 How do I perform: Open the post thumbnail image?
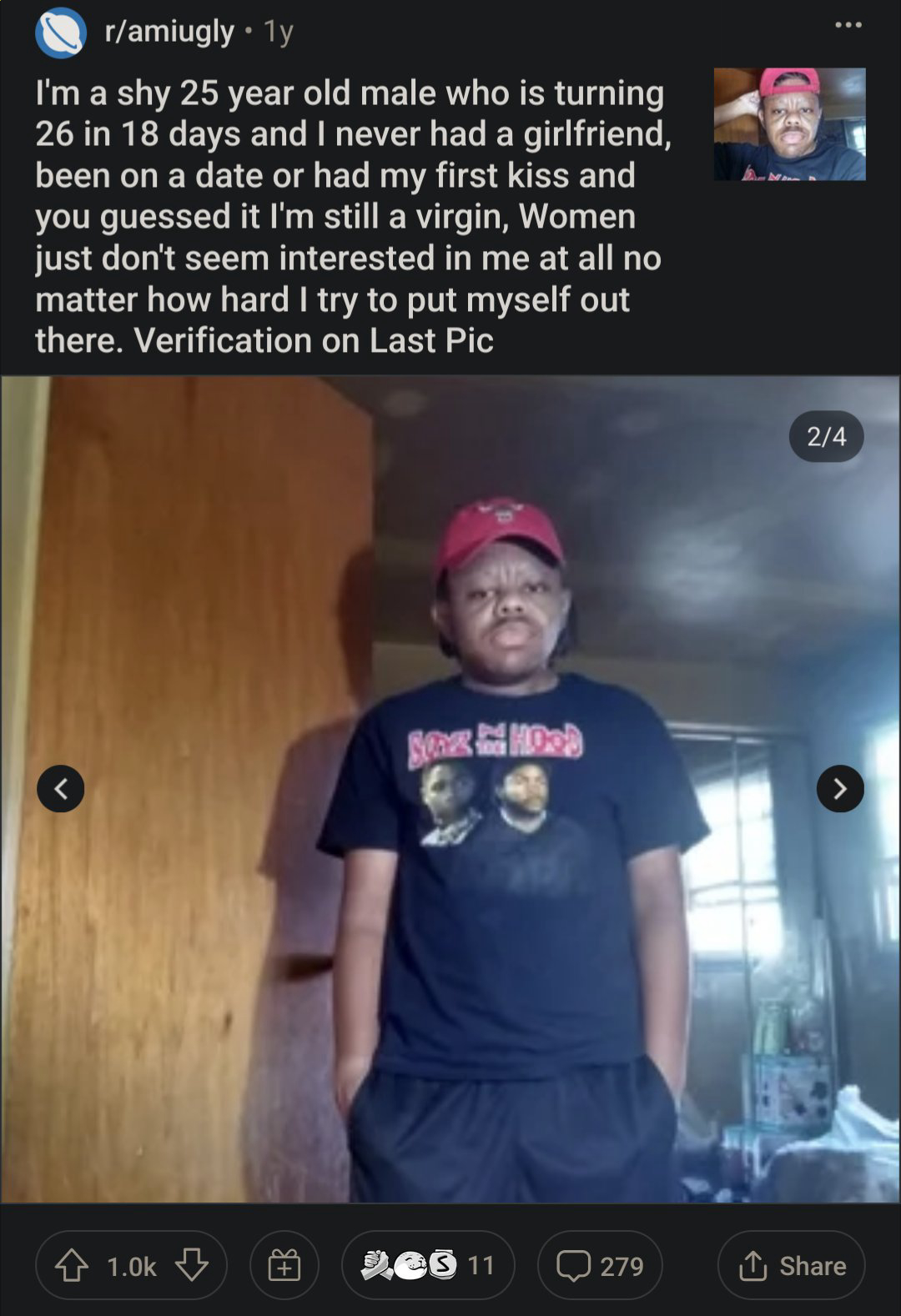point(789,124)
